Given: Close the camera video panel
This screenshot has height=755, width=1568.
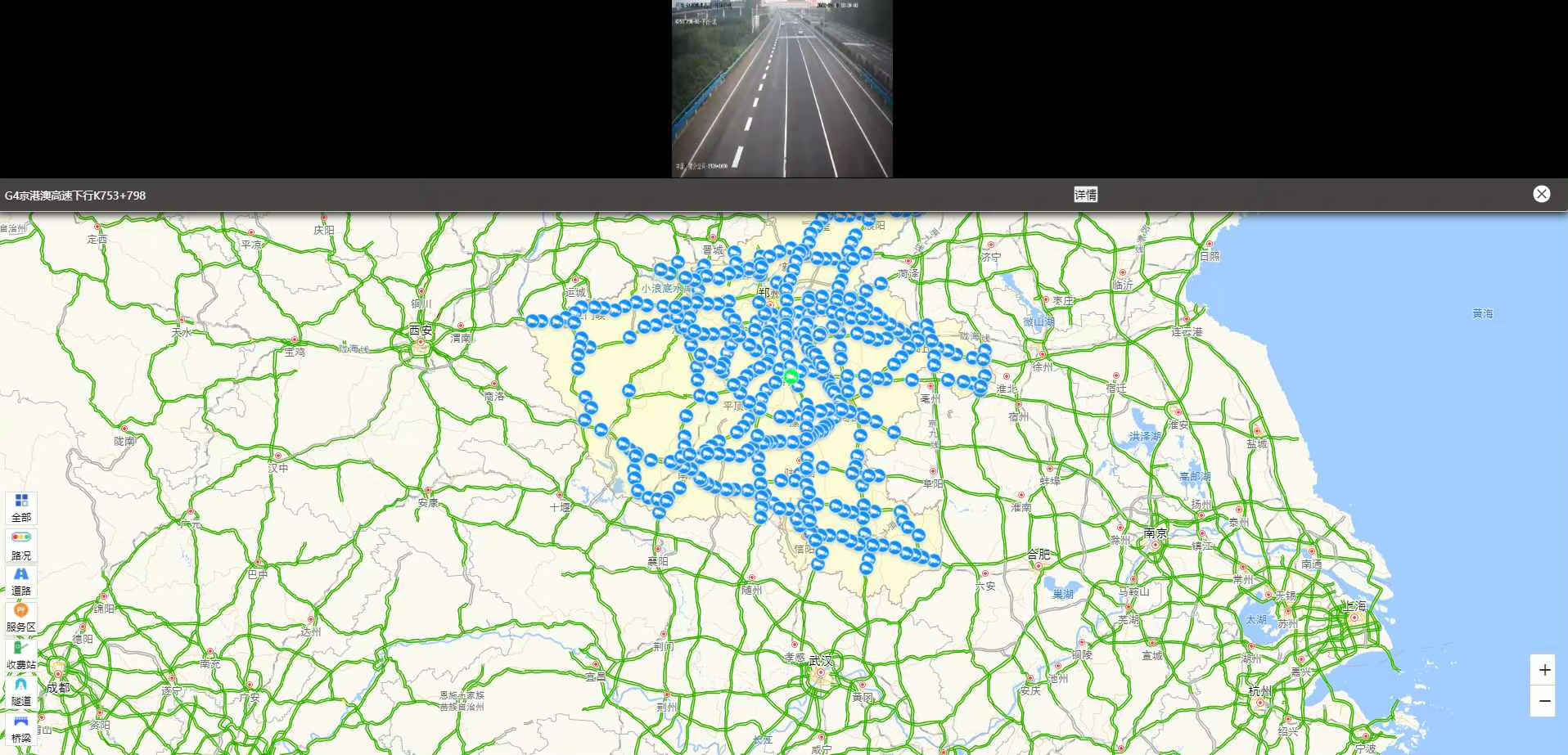Looking at the screenshot, I should [x=1541, y=194].
